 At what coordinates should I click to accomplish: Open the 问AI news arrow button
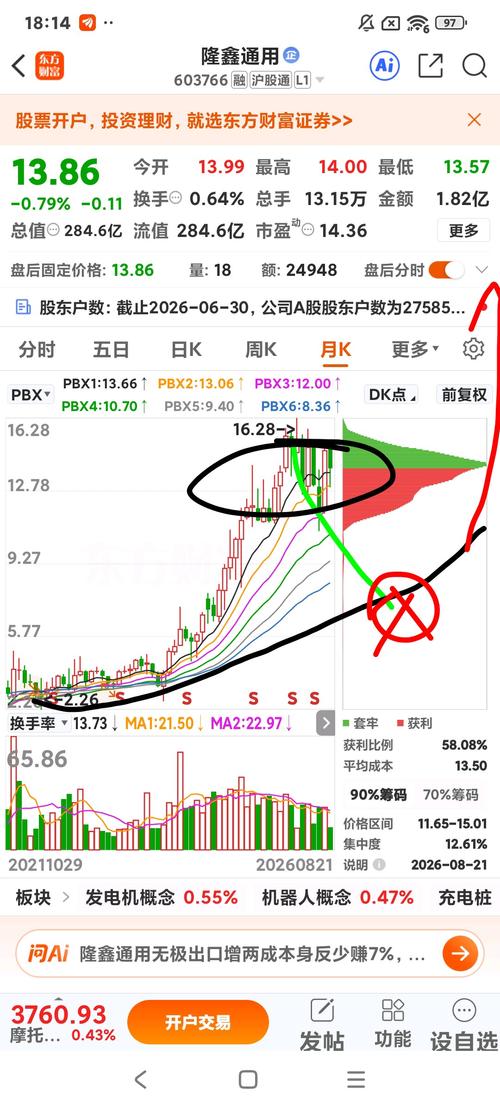pos(460,954)
